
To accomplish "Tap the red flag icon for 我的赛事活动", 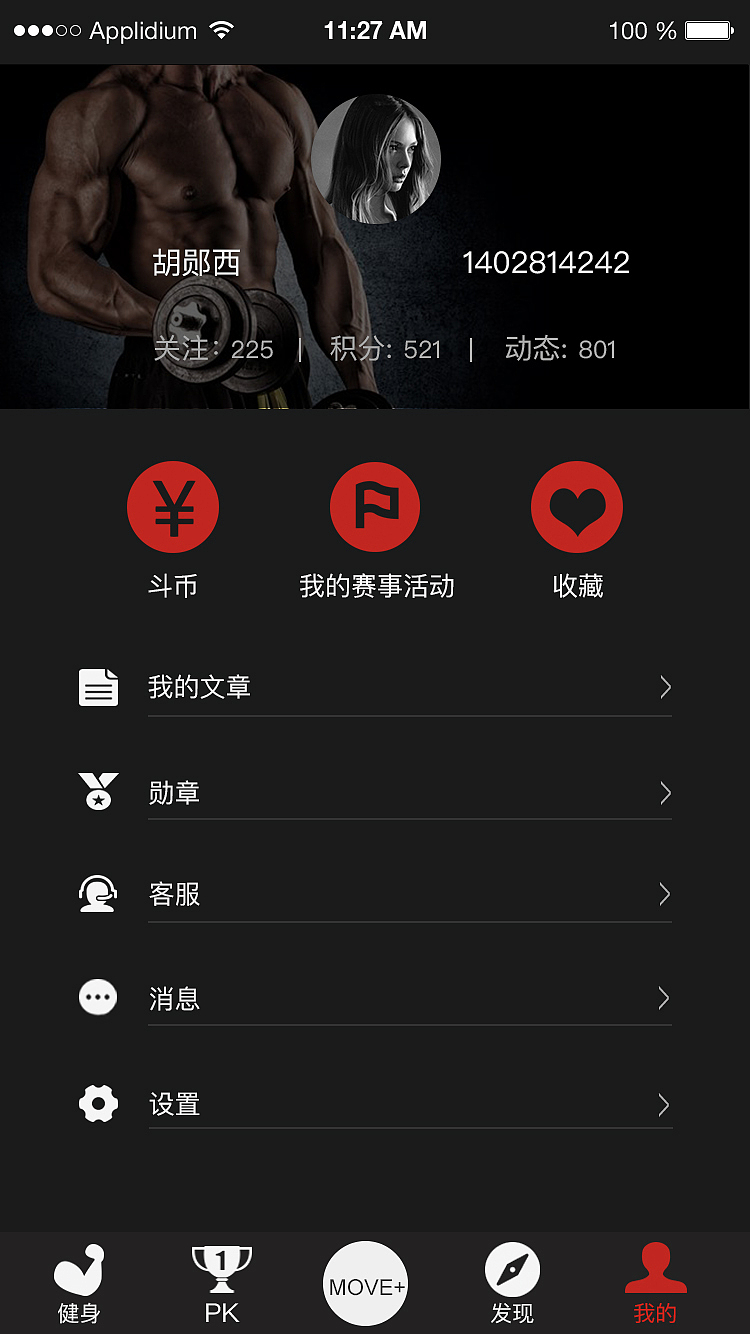I will pyautogui.click(x=375, y=506).
